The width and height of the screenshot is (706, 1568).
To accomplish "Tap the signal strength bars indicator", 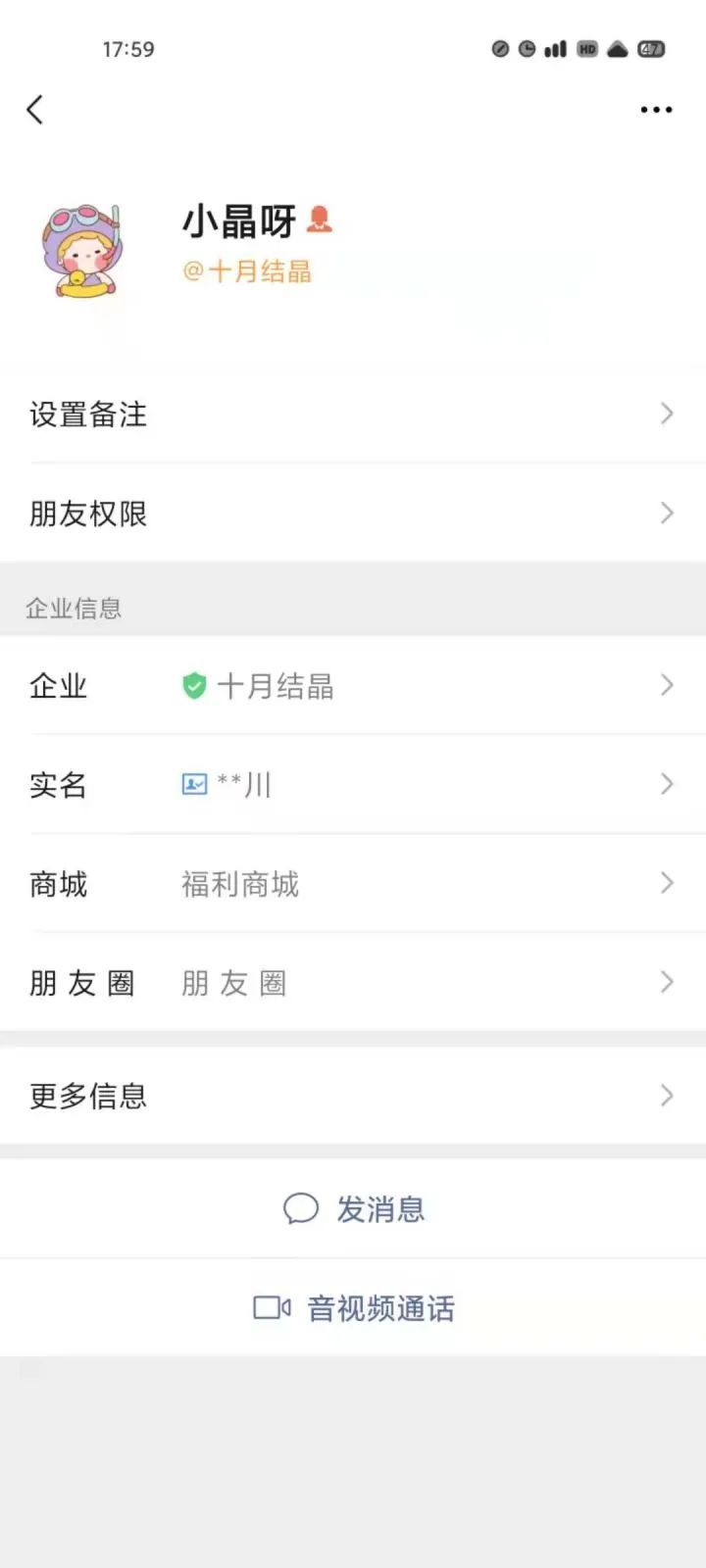I will coord(555,48).
